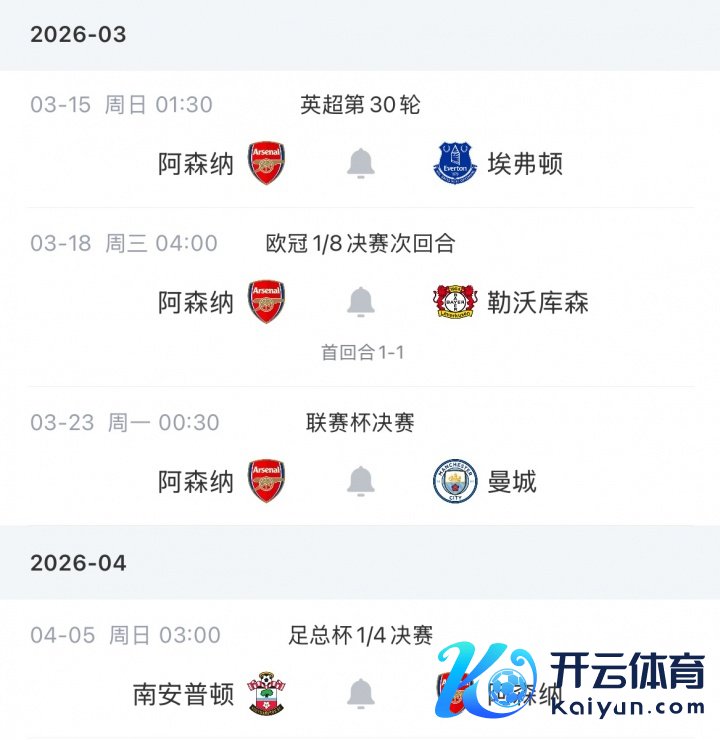This screenshot has width=720, height=740.
Task: Set reminder bell for Arsenal vs Everton
Action: [x=360, y=163]
